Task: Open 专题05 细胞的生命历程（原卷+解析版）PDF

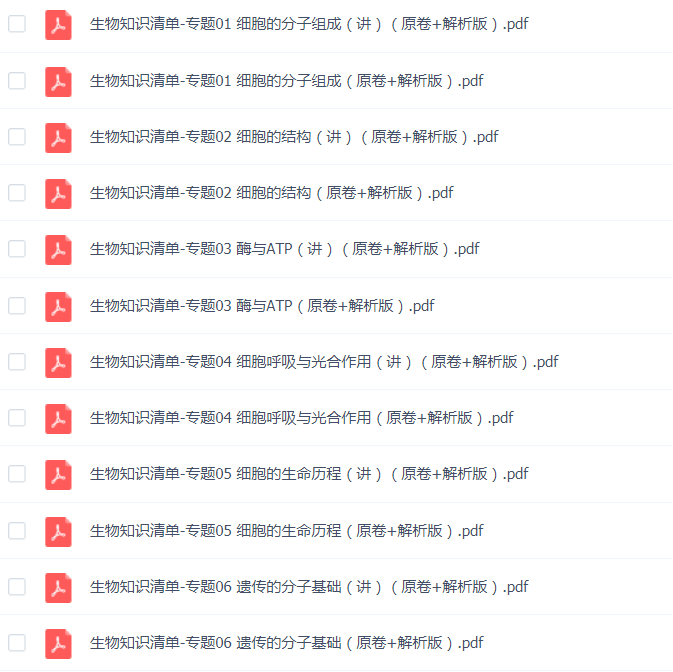Action: [x=286, y=530]
